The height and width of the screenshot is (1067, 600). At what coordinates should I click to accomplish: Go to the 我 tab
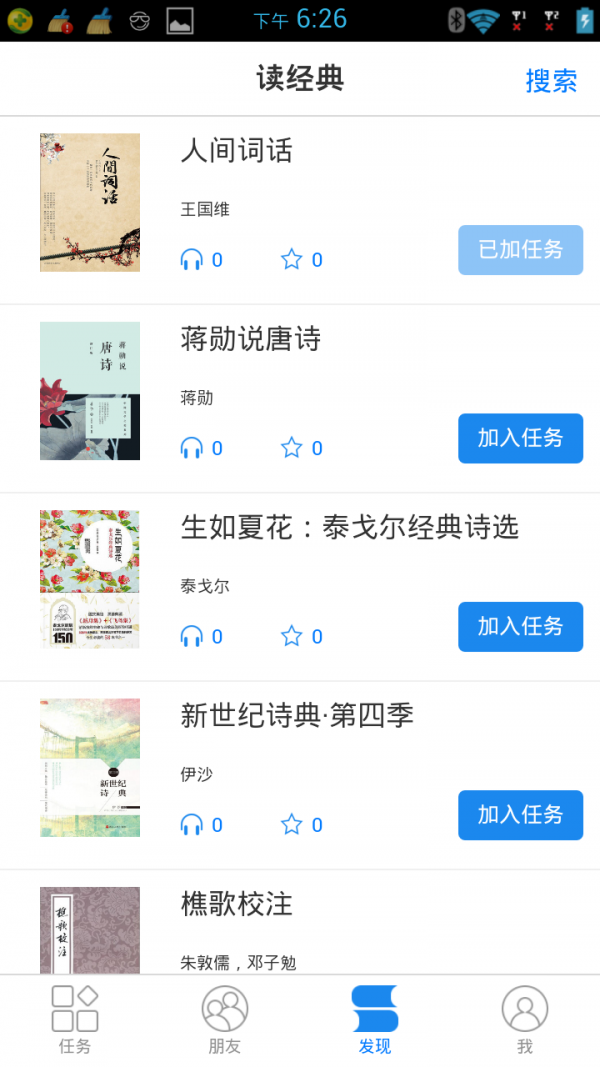(x=524, y=1020)
